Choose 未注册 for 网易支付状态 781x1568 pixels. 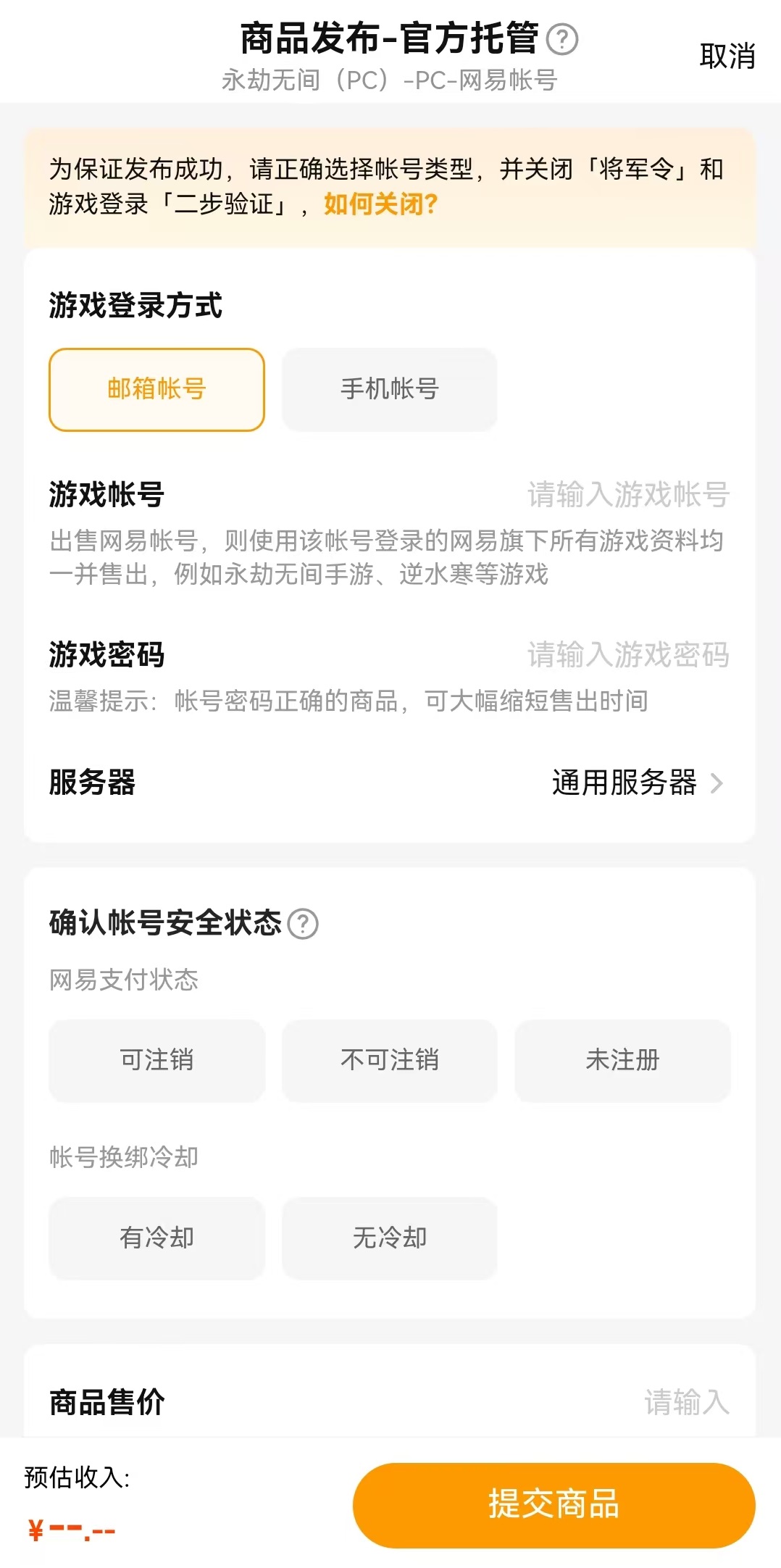coord(622,1061)
